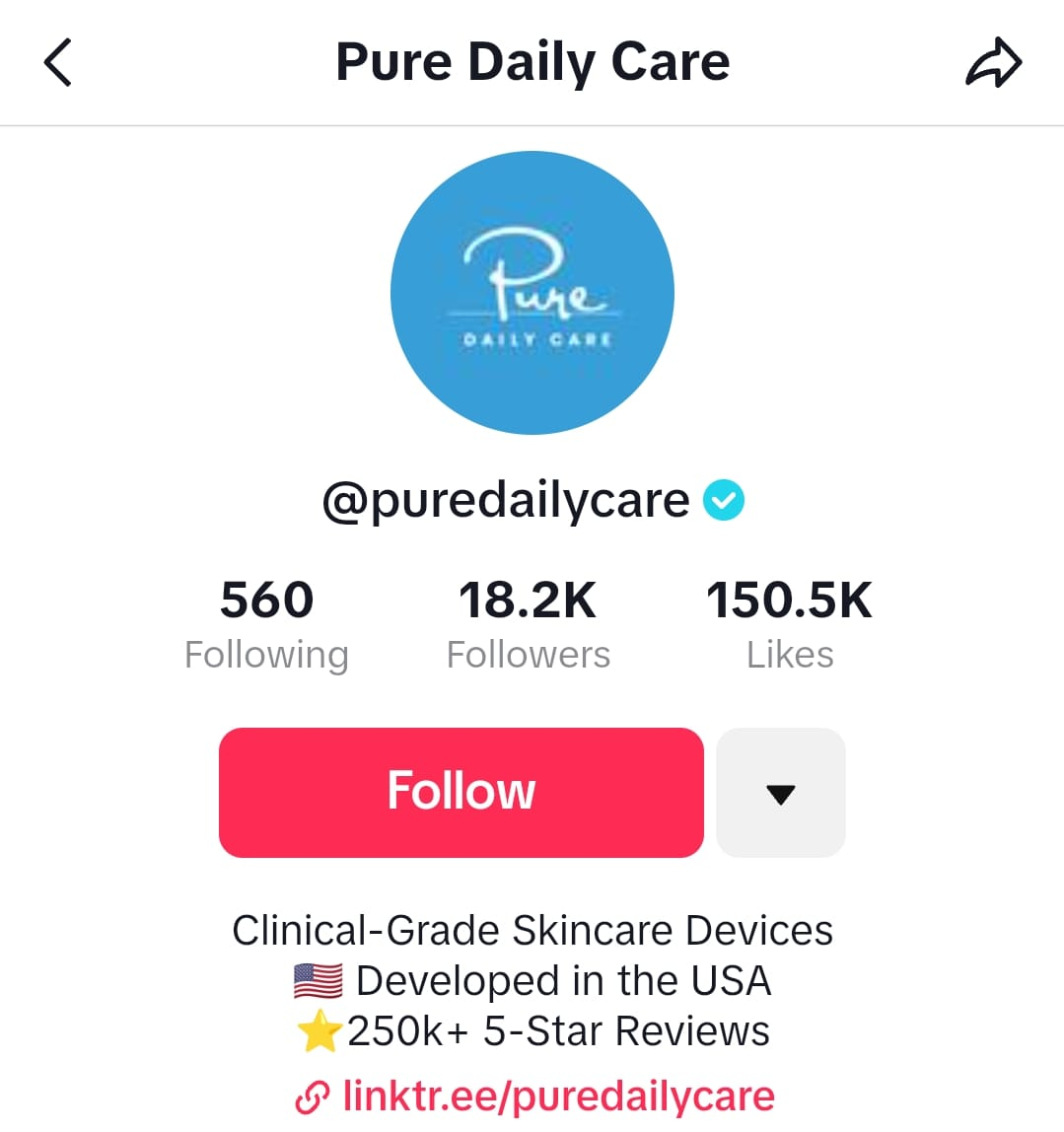1064x1132 pixels.
Task: View the 18.2K Followers list
Action: pos(528,624)
